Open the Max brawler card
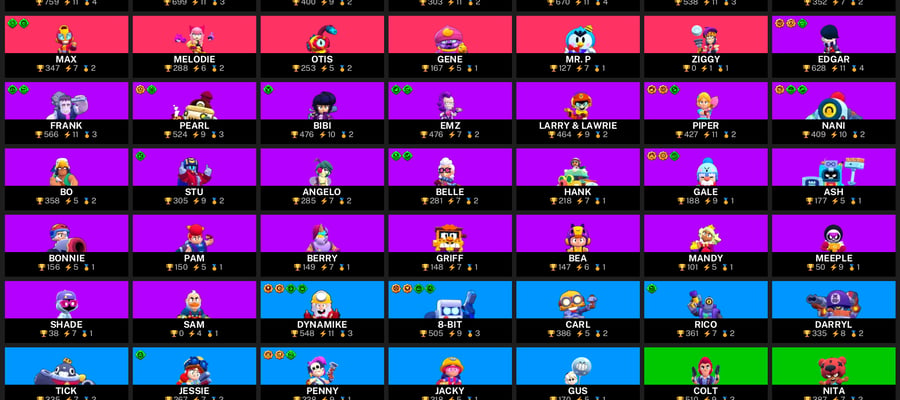Screen dimensions: 900x400 [67, 46]
